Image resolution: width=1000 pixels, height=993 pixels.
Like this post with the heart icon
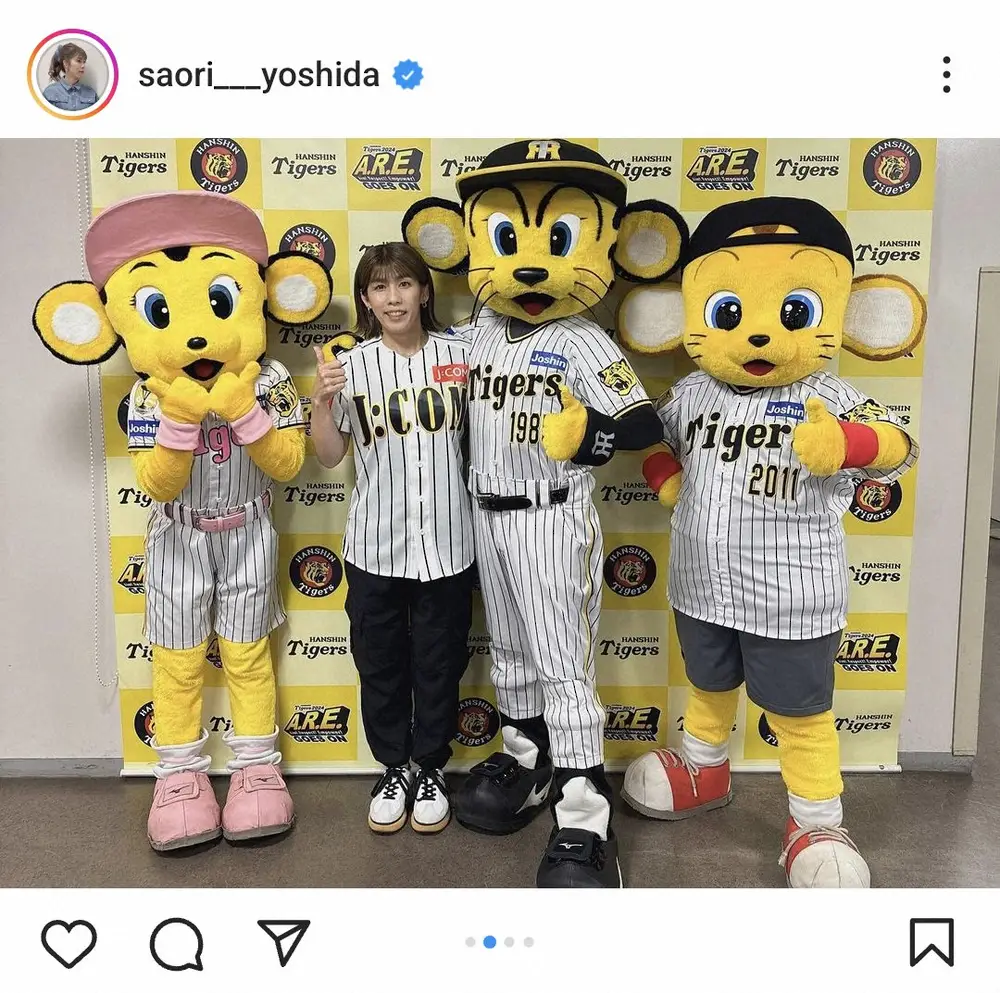(69, 943)
